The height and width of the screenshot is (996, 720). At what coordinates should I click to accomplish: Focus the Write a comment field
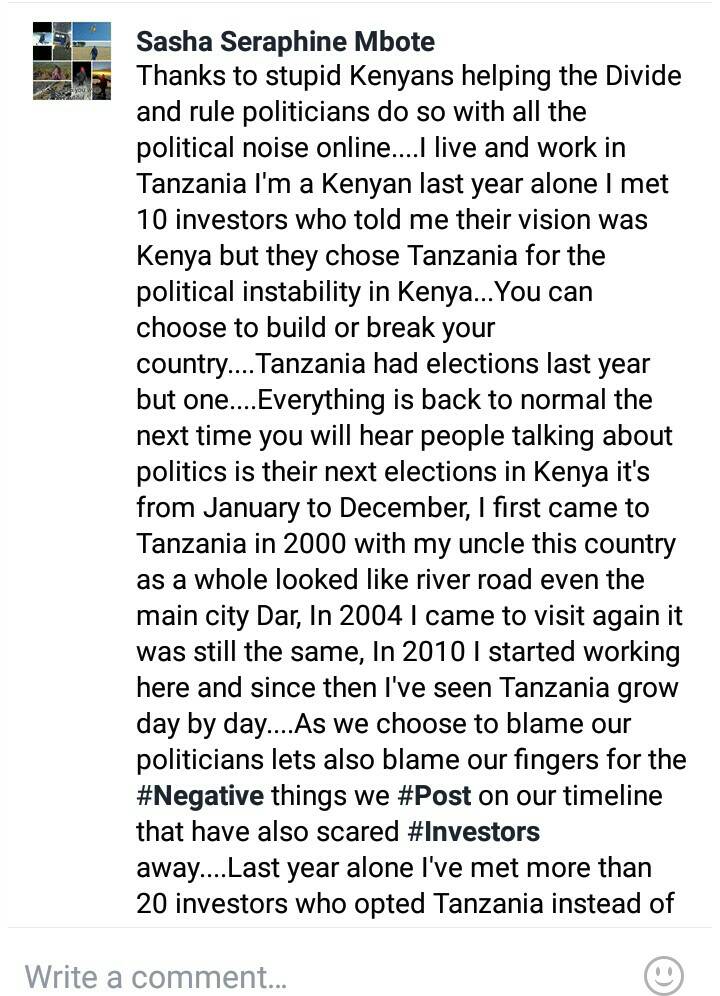coord(300,975)
